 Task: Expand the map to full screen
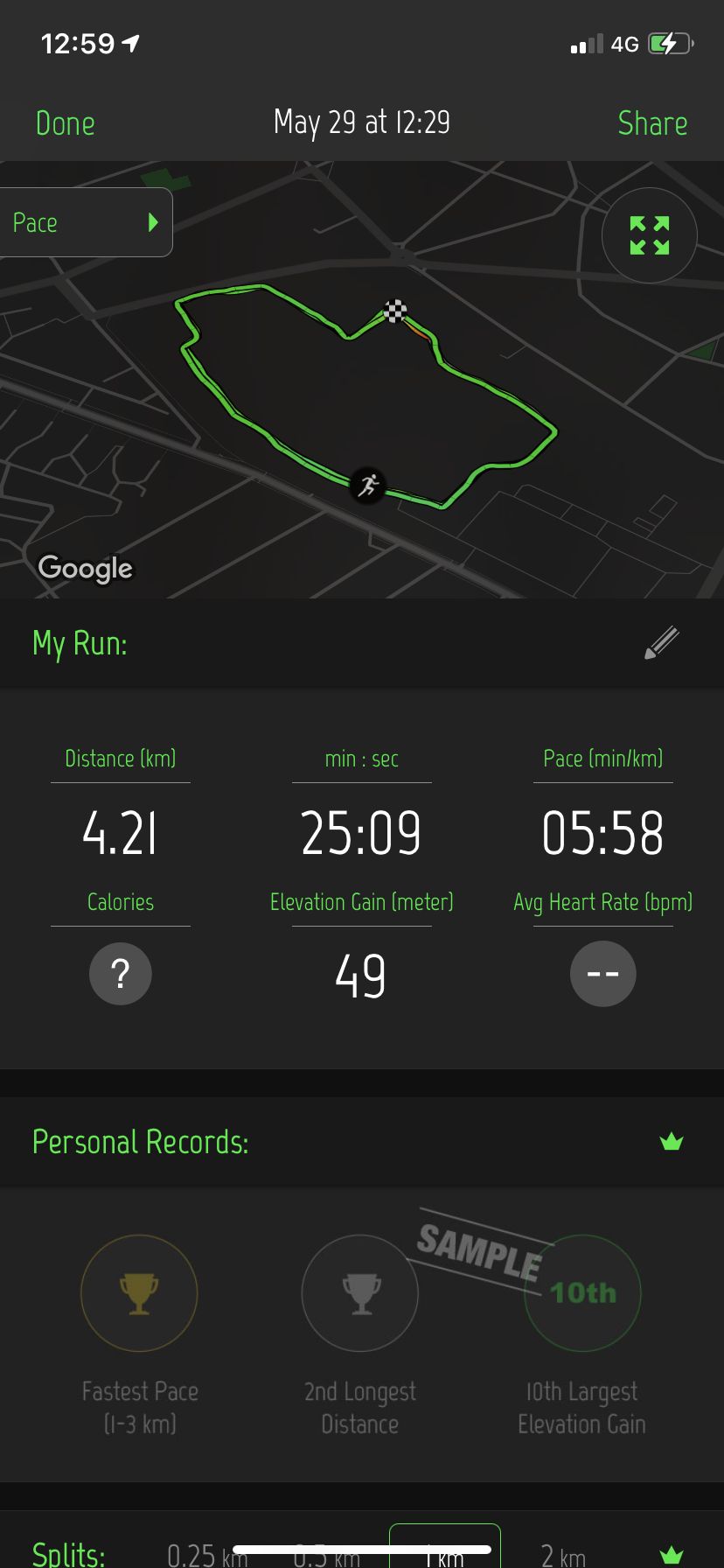(650, 235)
